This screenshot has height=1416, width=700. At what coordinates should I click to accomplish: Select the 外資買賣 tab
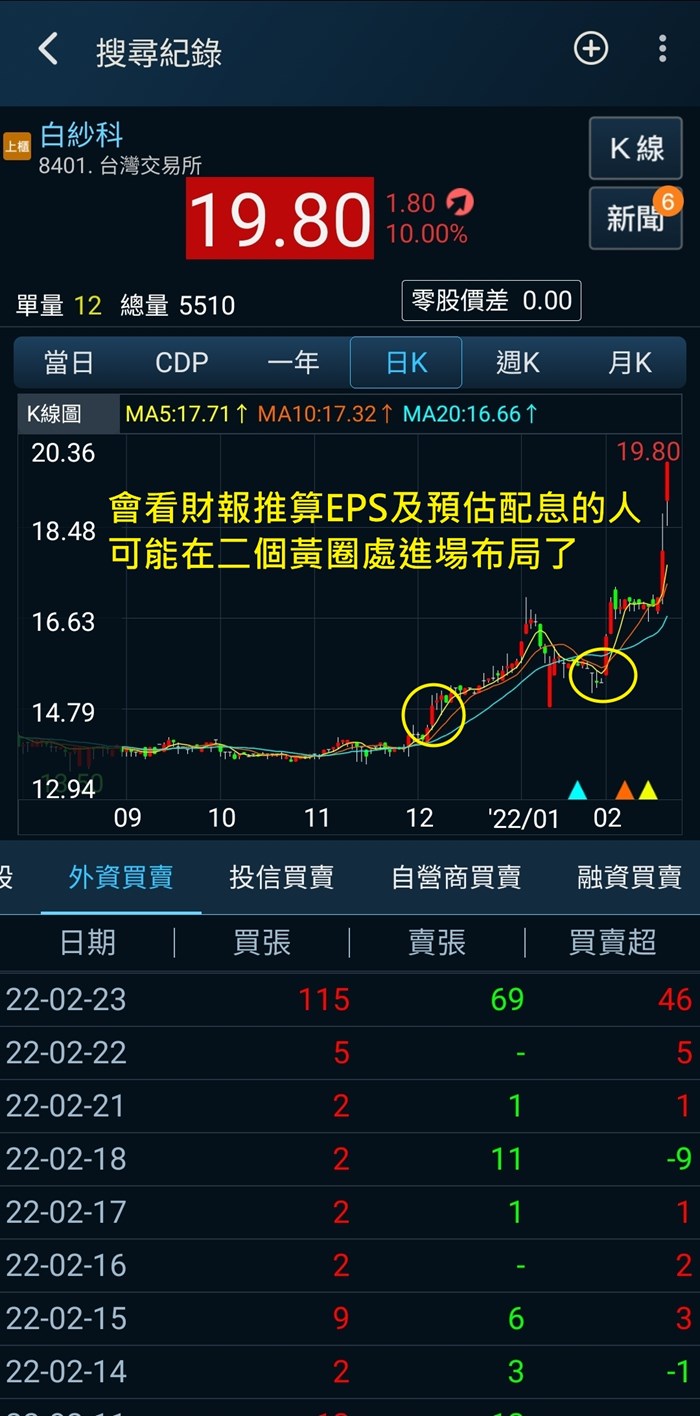[x=121, y=878]
